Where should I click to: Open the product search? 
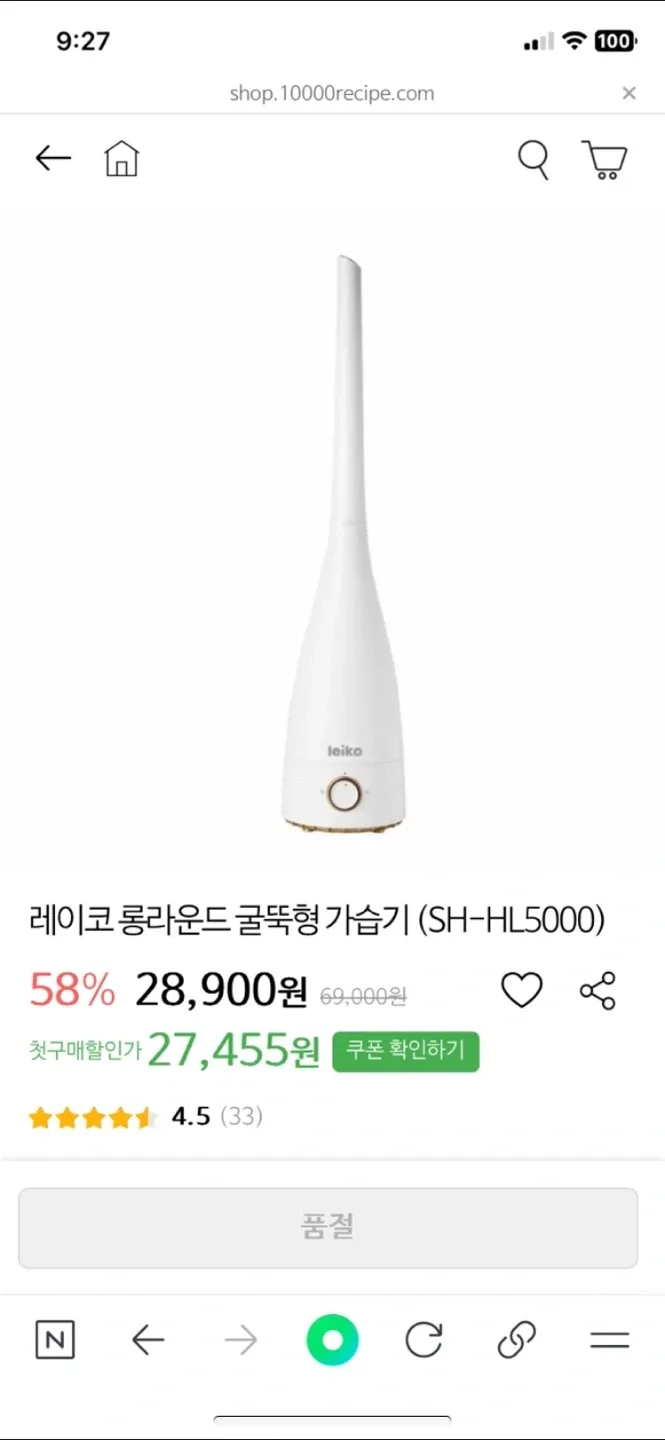tap(533, 159)
